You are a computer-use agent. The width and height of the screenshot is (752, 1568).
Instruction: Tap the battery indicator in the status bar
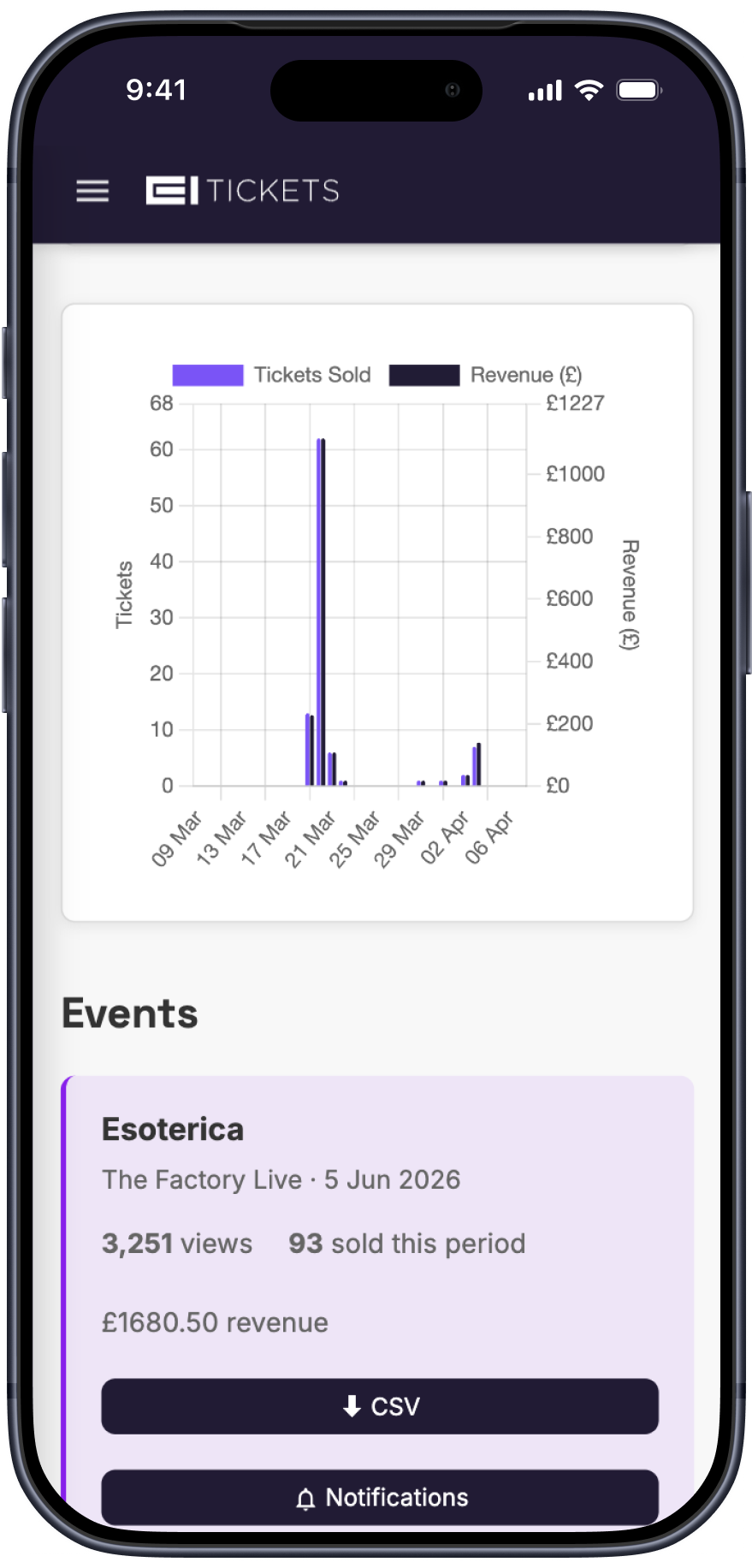pos(638,88)
